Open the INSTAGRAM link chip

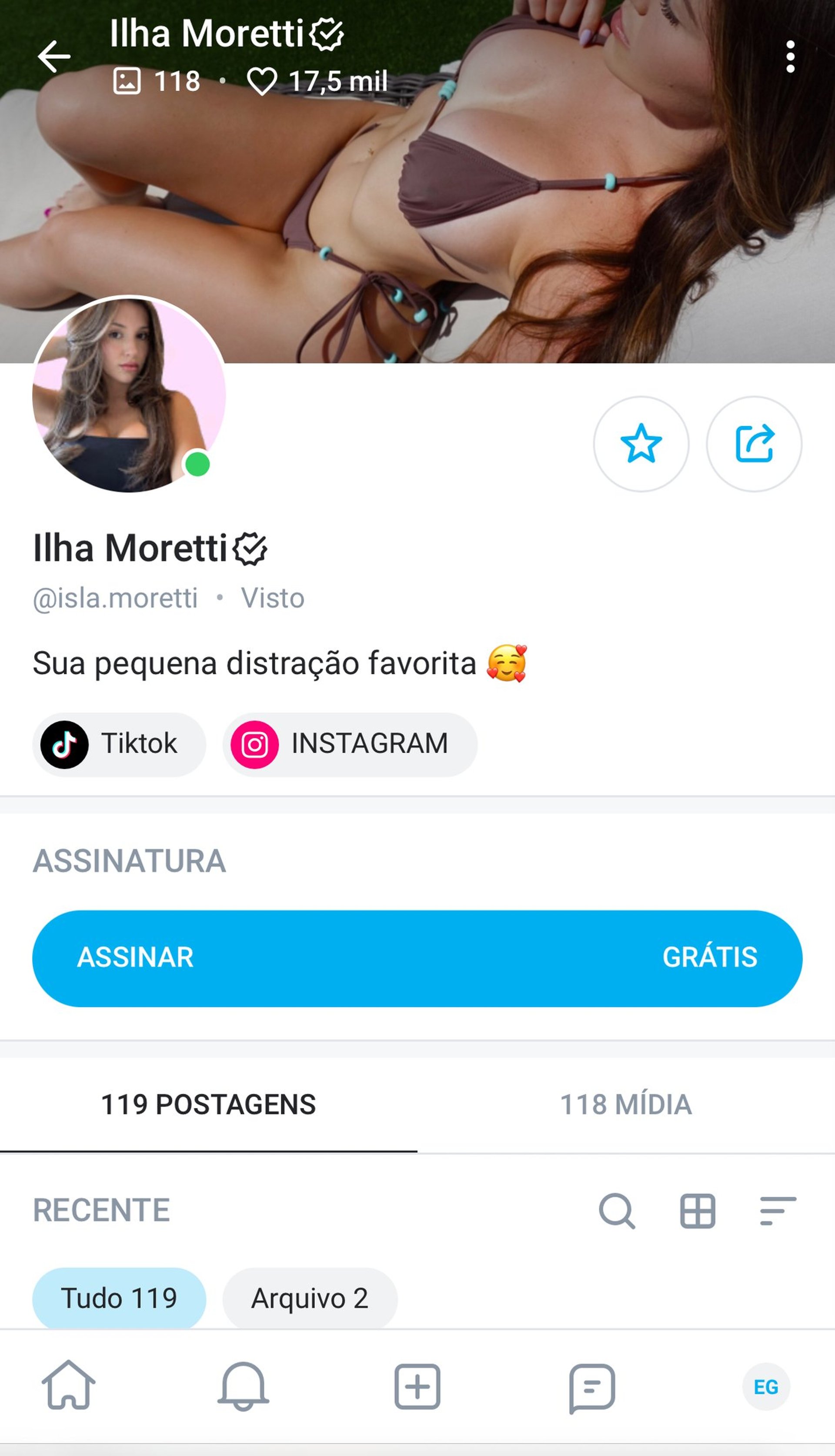click(350, 744)
